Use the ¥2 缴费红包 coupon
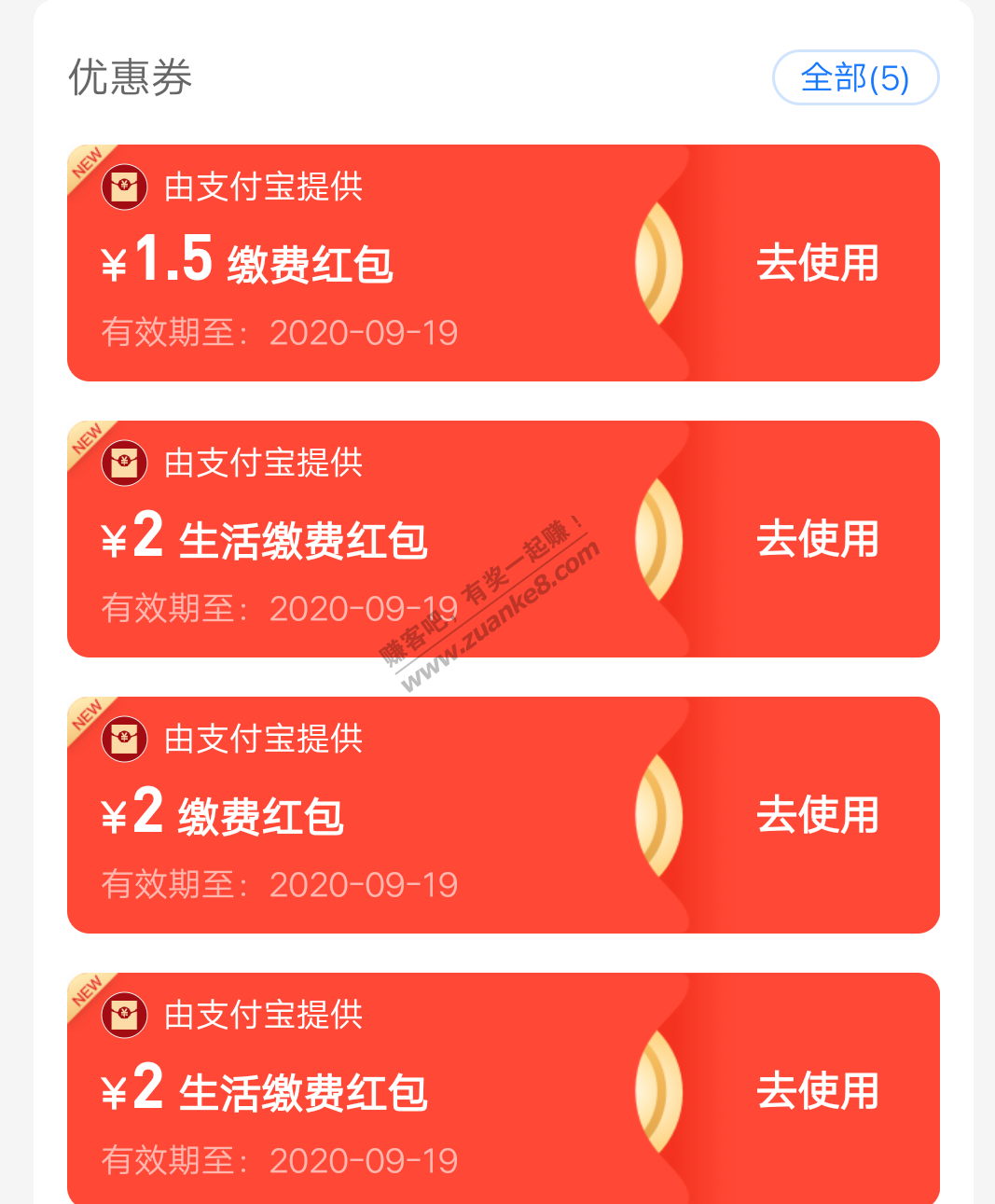This screenshot has height=1204, width=995. coord(817,815)
